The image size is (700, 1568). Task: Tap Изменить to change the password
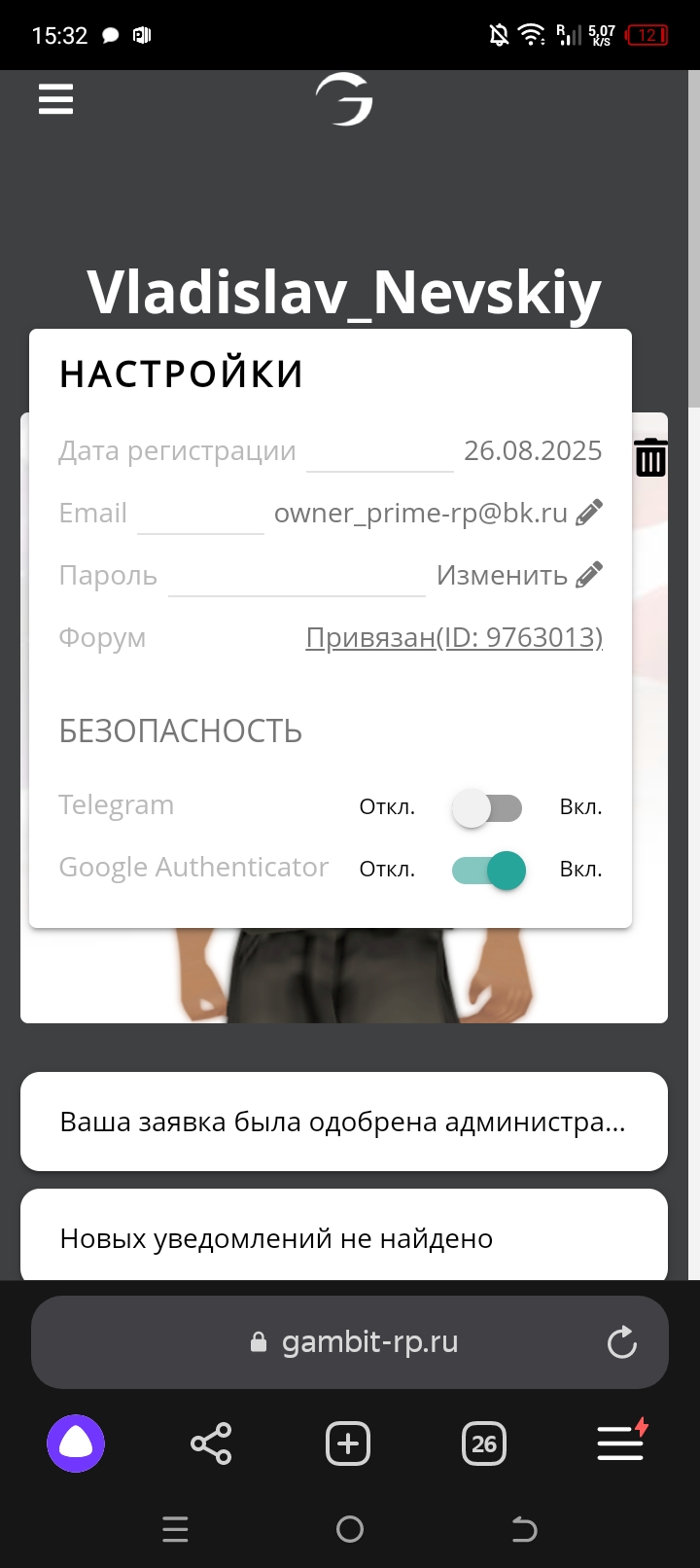pos(502,575)
